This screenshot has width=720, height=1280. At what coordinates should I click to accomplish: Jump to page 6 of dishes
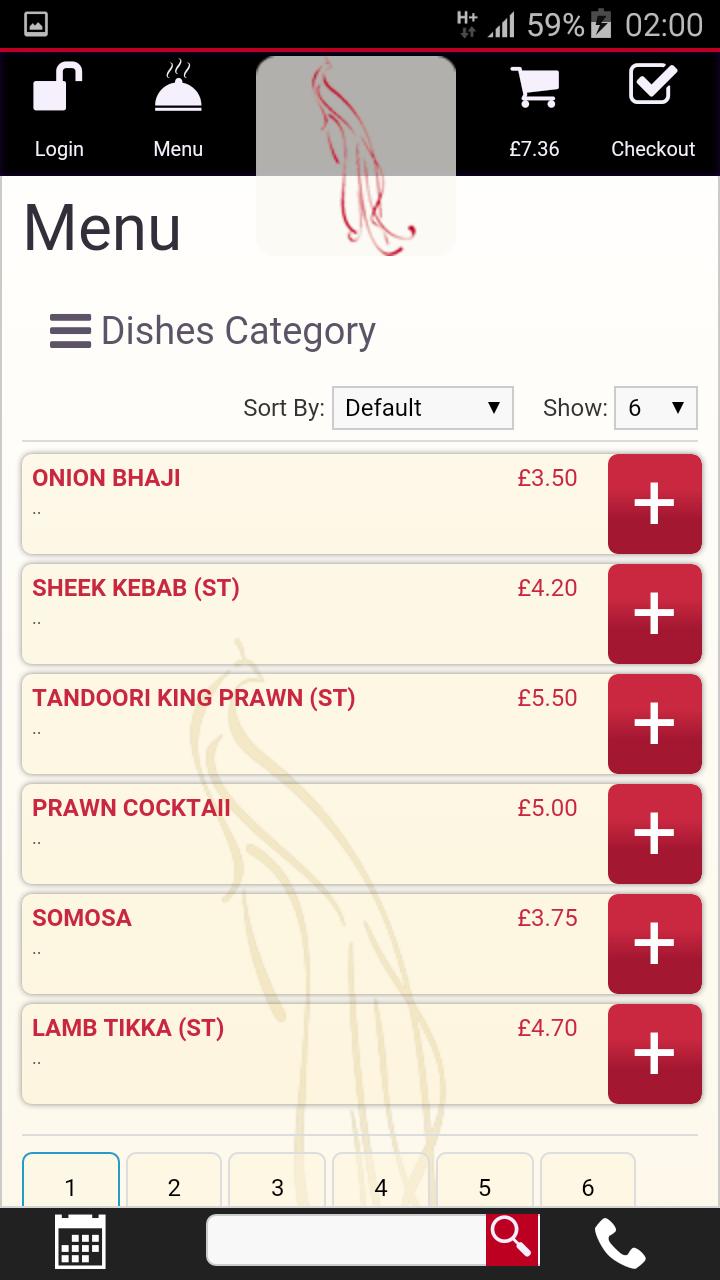click(x=588, y=1185)
